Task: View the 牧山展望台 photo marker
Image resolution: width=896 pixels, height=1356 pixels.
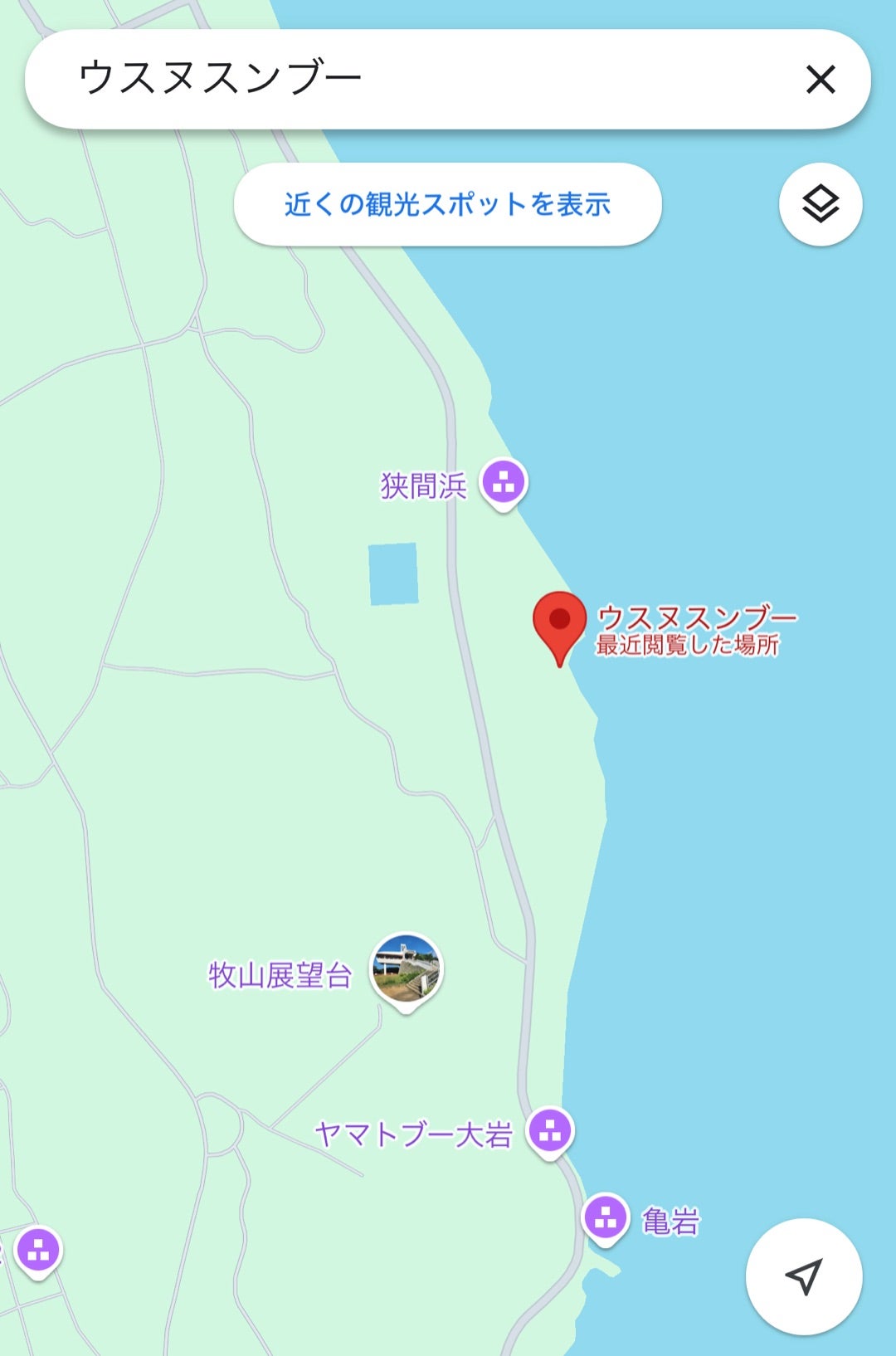Action: pos(406,968)
